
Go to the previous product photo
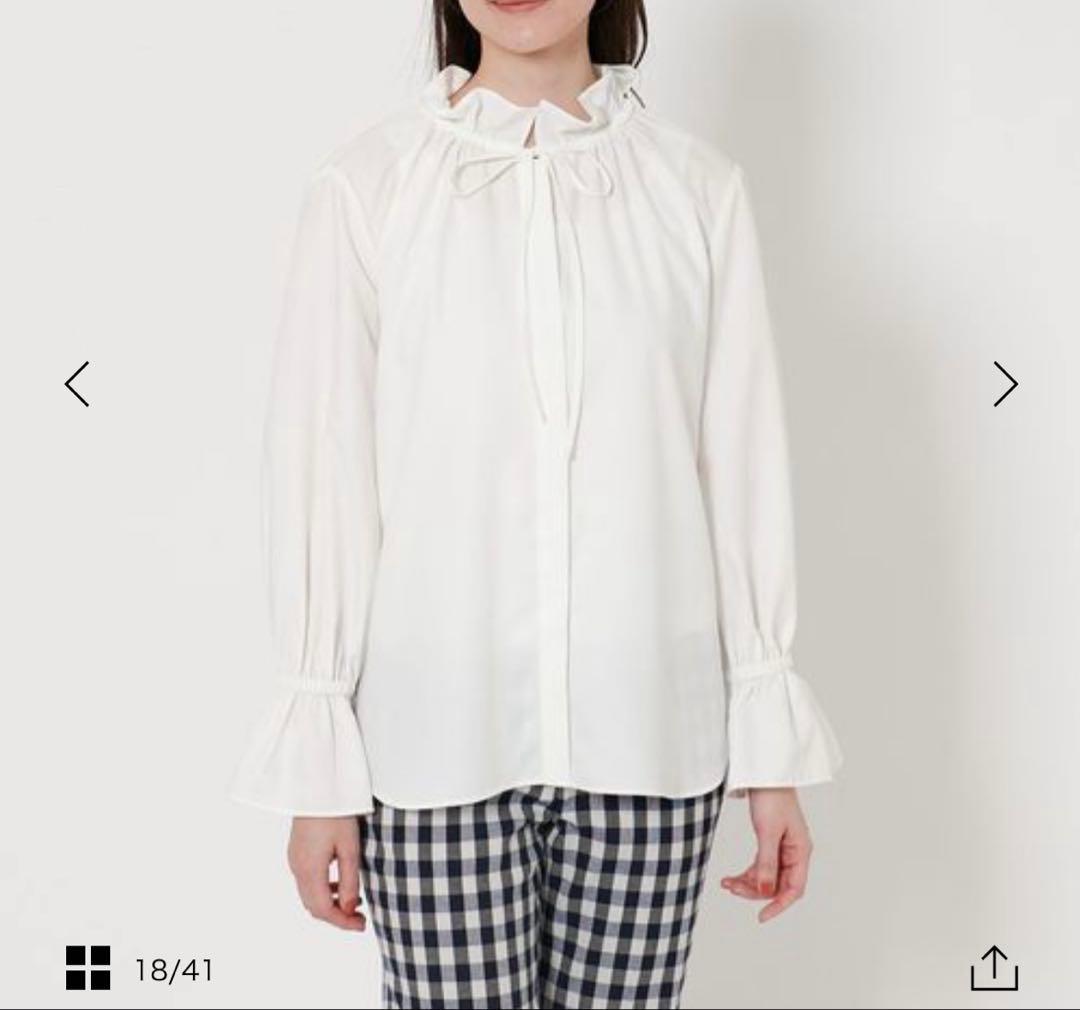pyautogui.click(x=77, y=384)
